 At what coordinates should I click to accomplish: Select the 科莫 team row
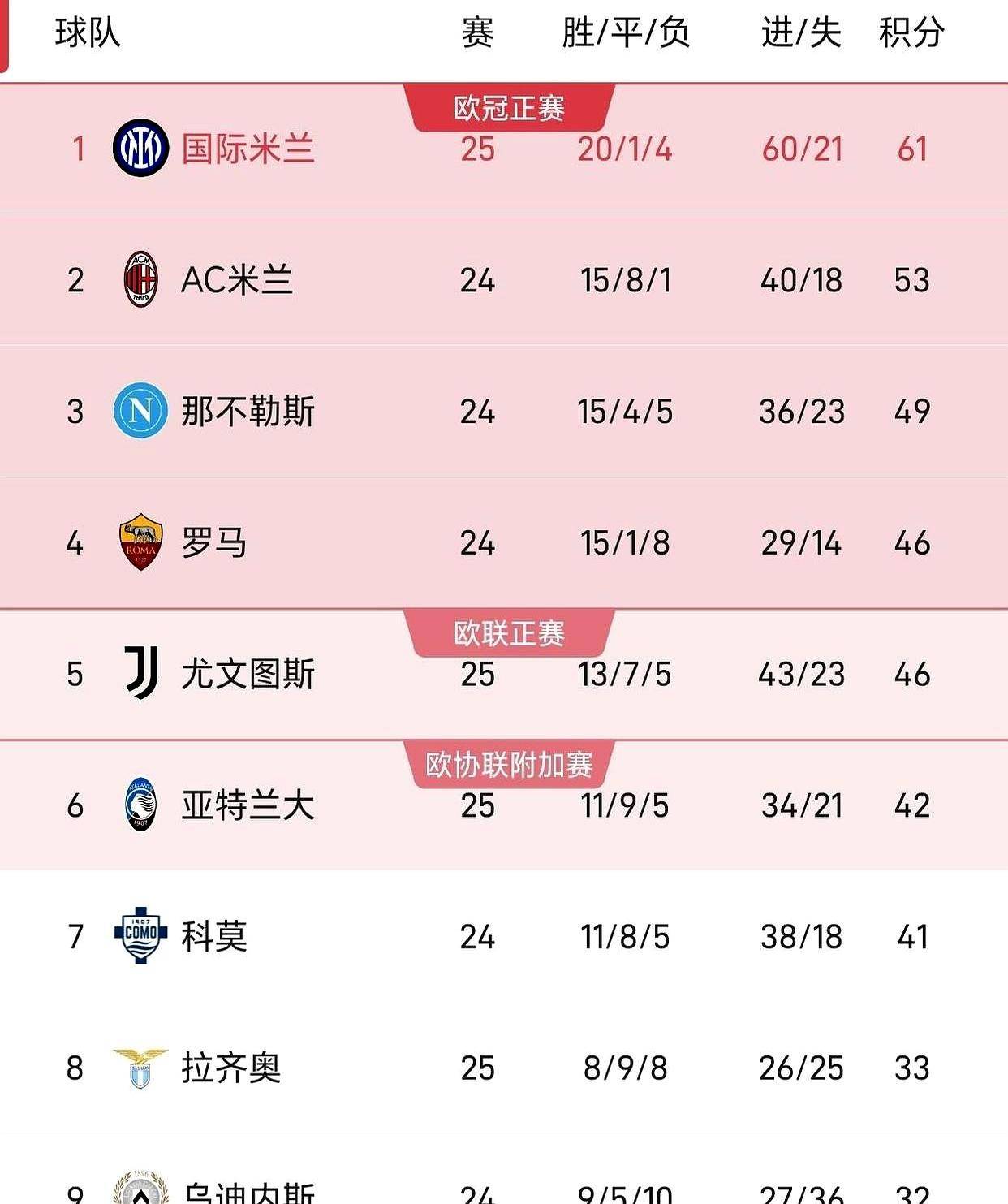click(x=213, y=937)
